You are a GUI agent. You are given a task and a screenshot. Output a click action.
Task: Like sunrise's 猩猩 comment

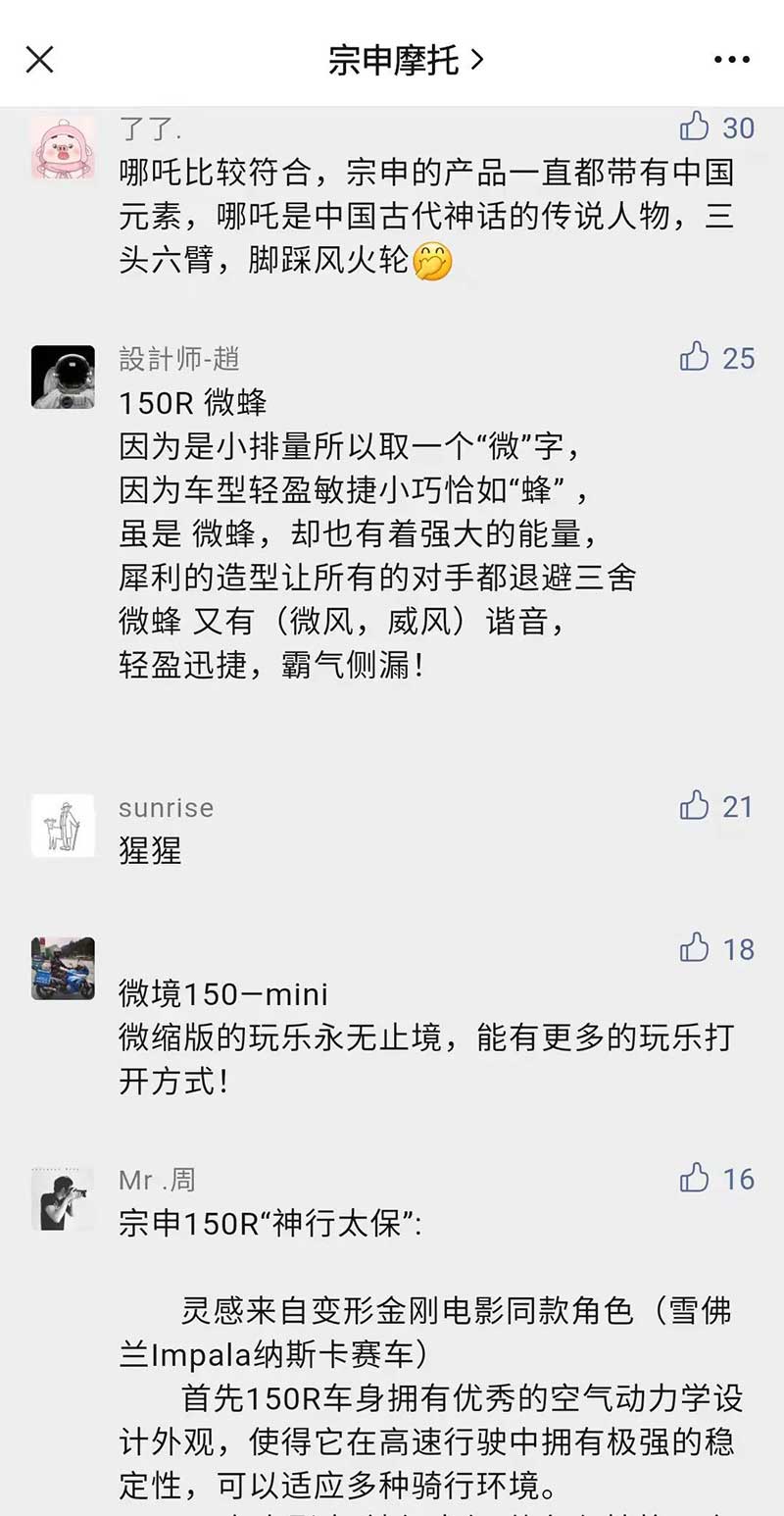click(x=717, y=806)
